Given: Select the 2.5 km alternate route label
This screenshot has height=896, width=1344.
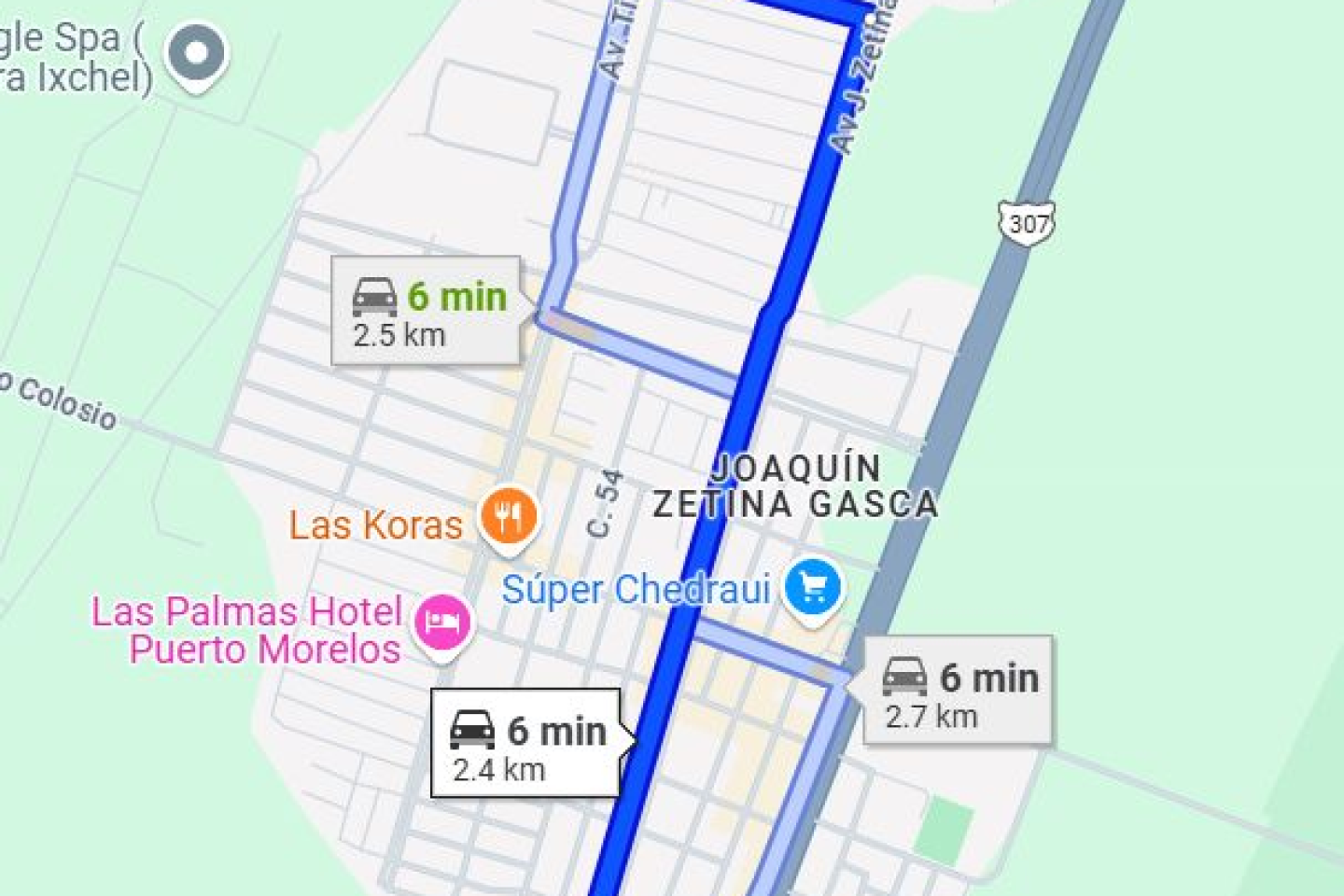Looking at the screenshot, I should pyautogui.click(x=427, y=312).
